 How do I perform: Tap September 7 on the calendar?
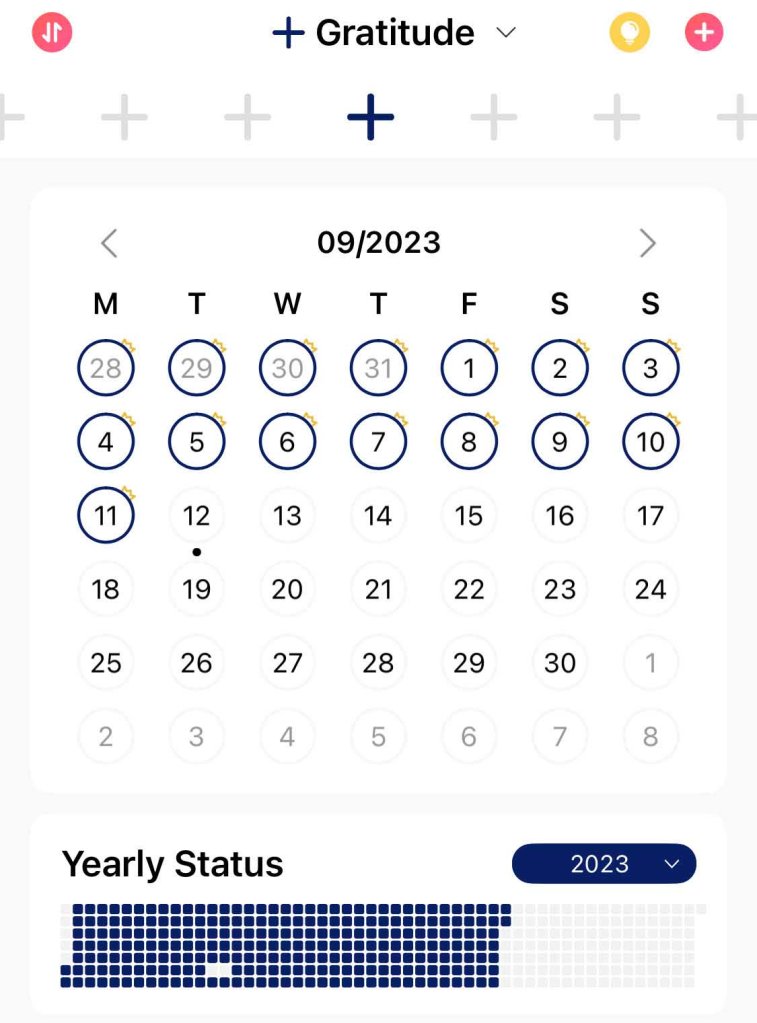[x=378, y=442]
